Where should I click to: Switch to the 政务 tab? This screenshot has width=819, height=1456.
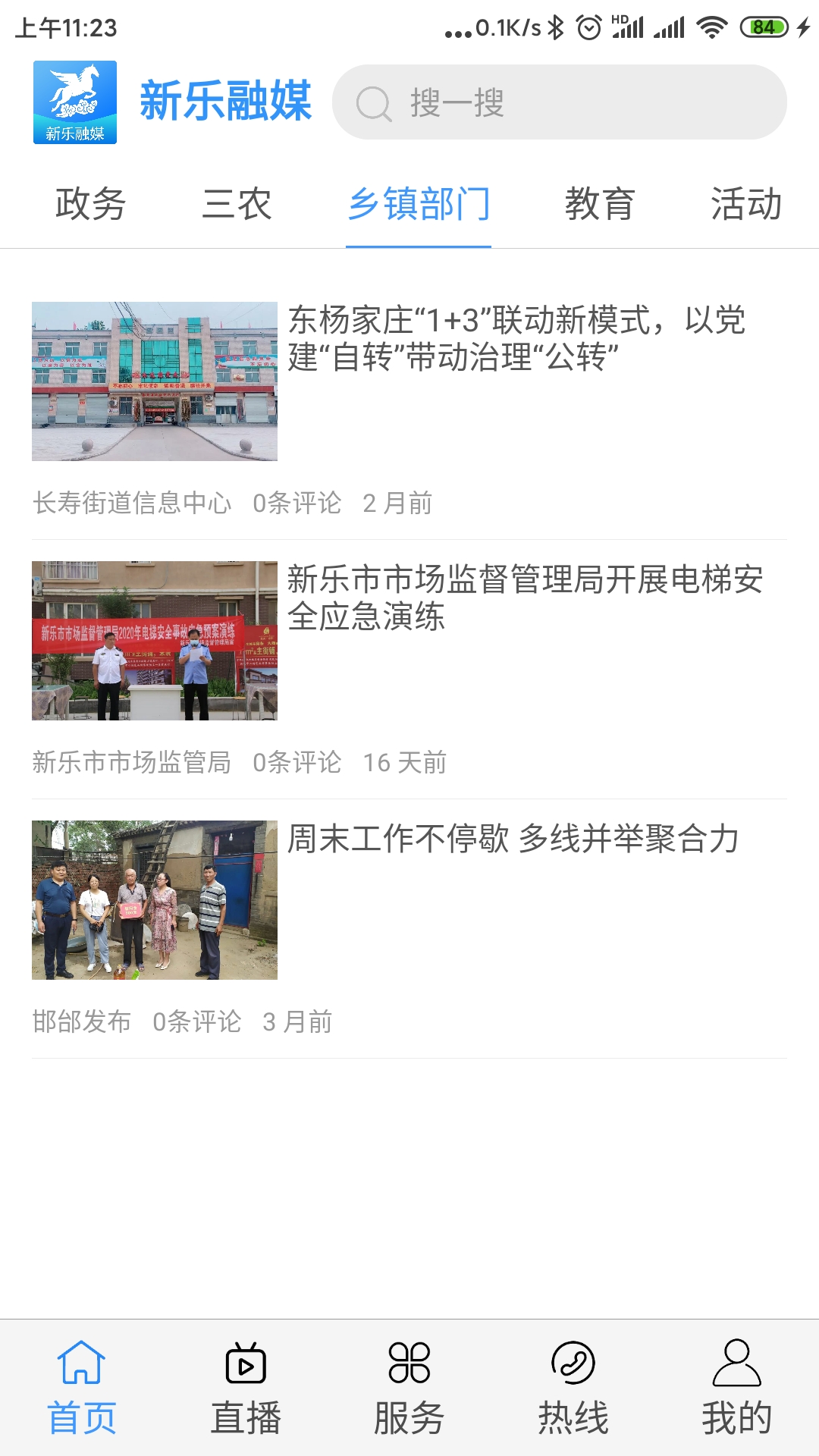point(90,204)
